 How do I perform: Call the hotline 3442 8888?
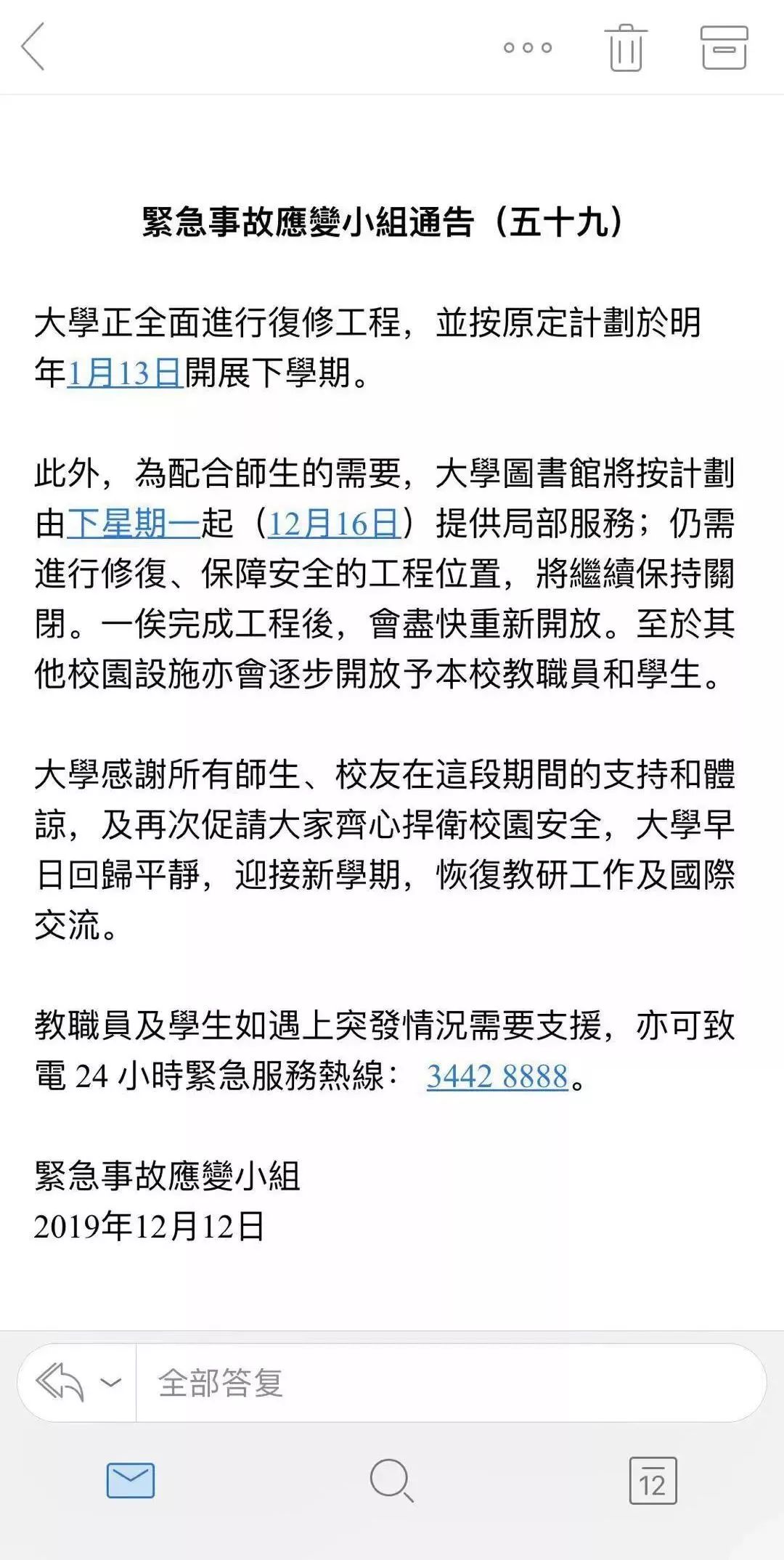(497, 1076)
